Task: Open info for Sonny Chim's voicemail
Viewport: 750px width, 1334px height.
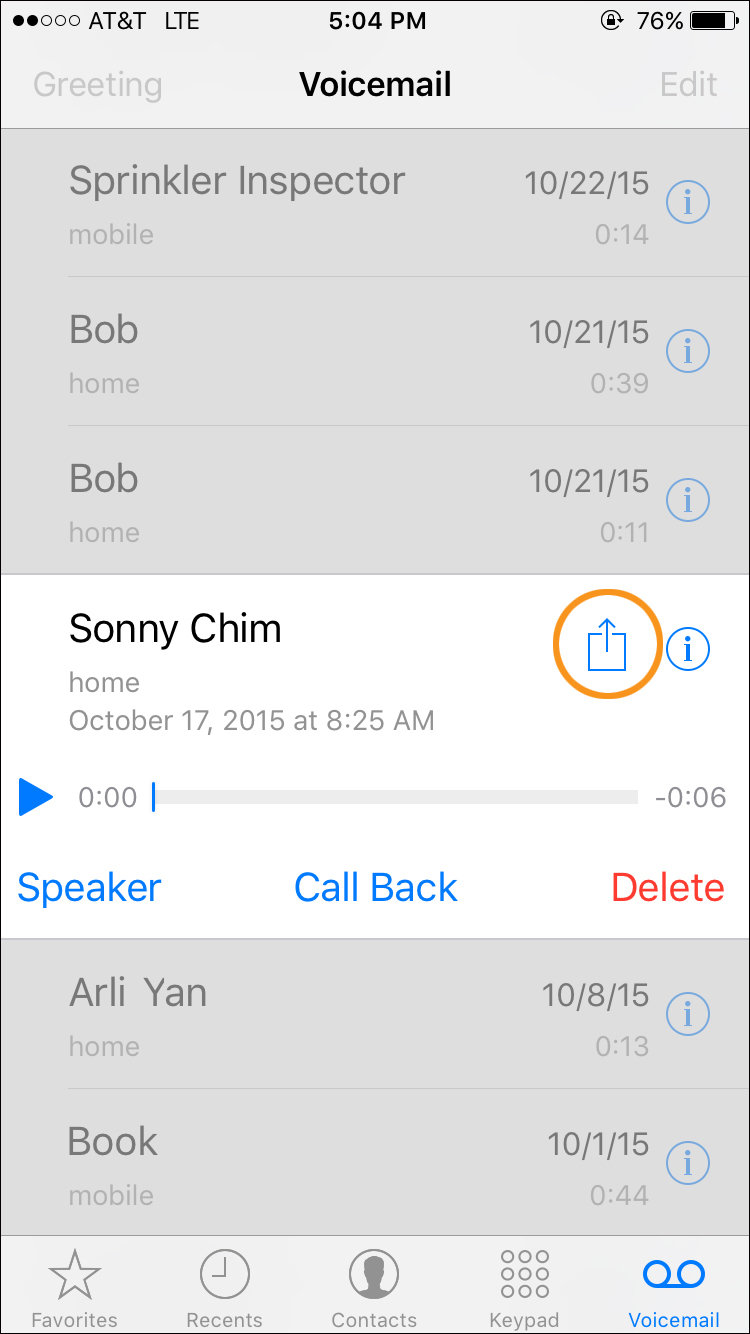Action: pos(688,649)
